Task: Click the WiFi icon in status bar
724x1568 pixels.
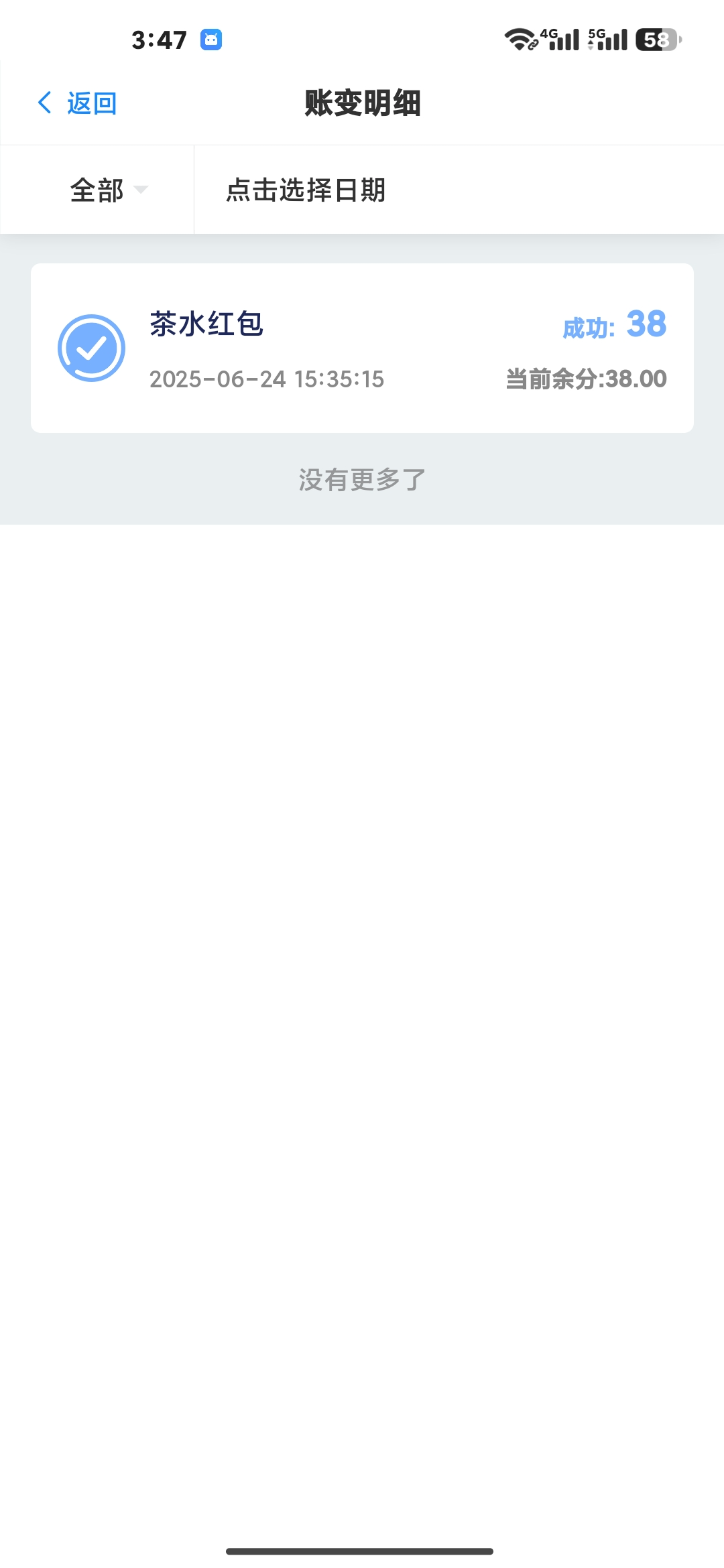Action: [522, 38]
